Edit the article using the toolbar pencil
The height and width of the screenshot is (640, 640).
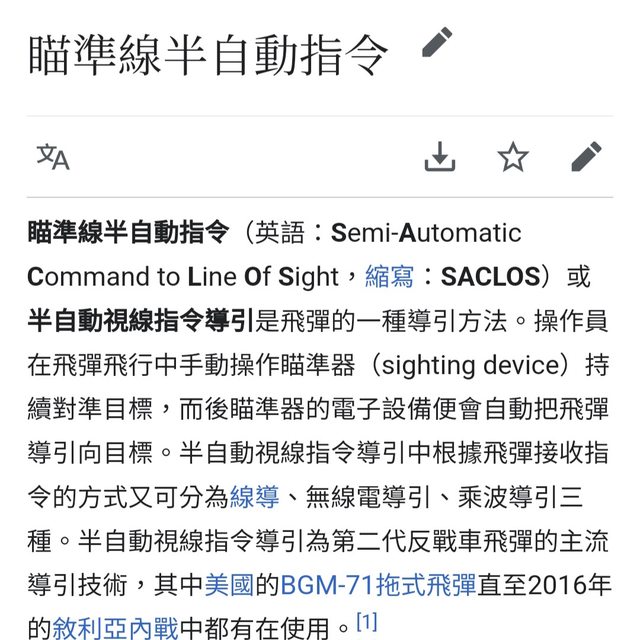tap(586, 156)
